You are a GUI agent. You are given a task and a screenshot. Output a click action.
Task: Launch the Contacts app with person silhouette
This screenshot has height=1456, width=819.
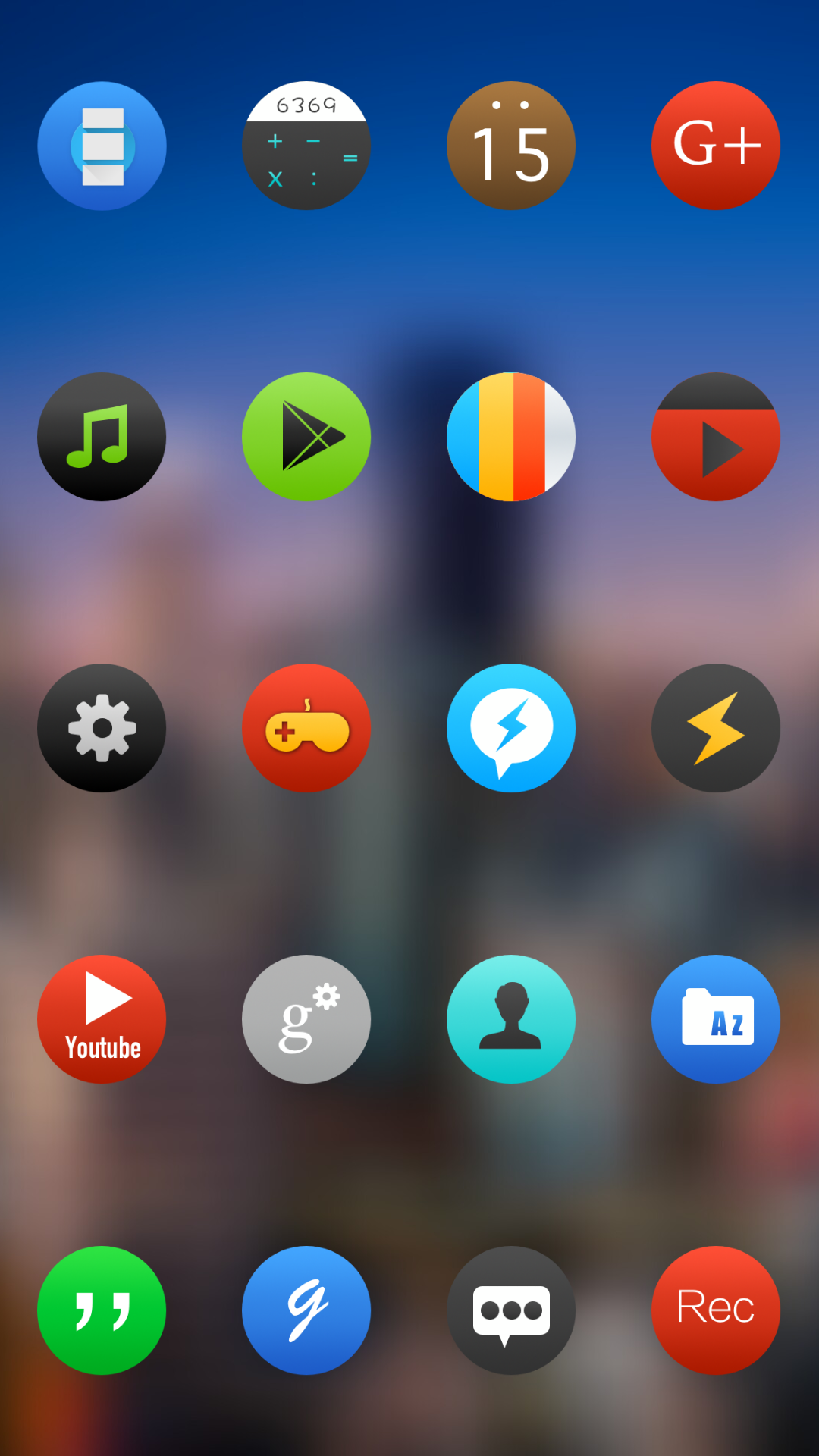point(511,1019)
